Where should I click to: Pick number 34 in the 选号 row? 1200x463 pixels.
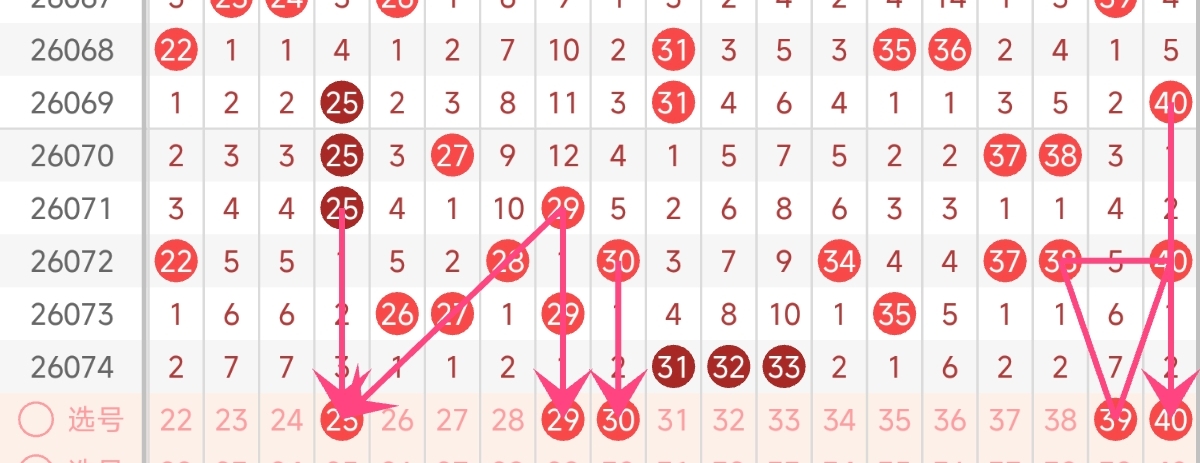click(839, 421)
